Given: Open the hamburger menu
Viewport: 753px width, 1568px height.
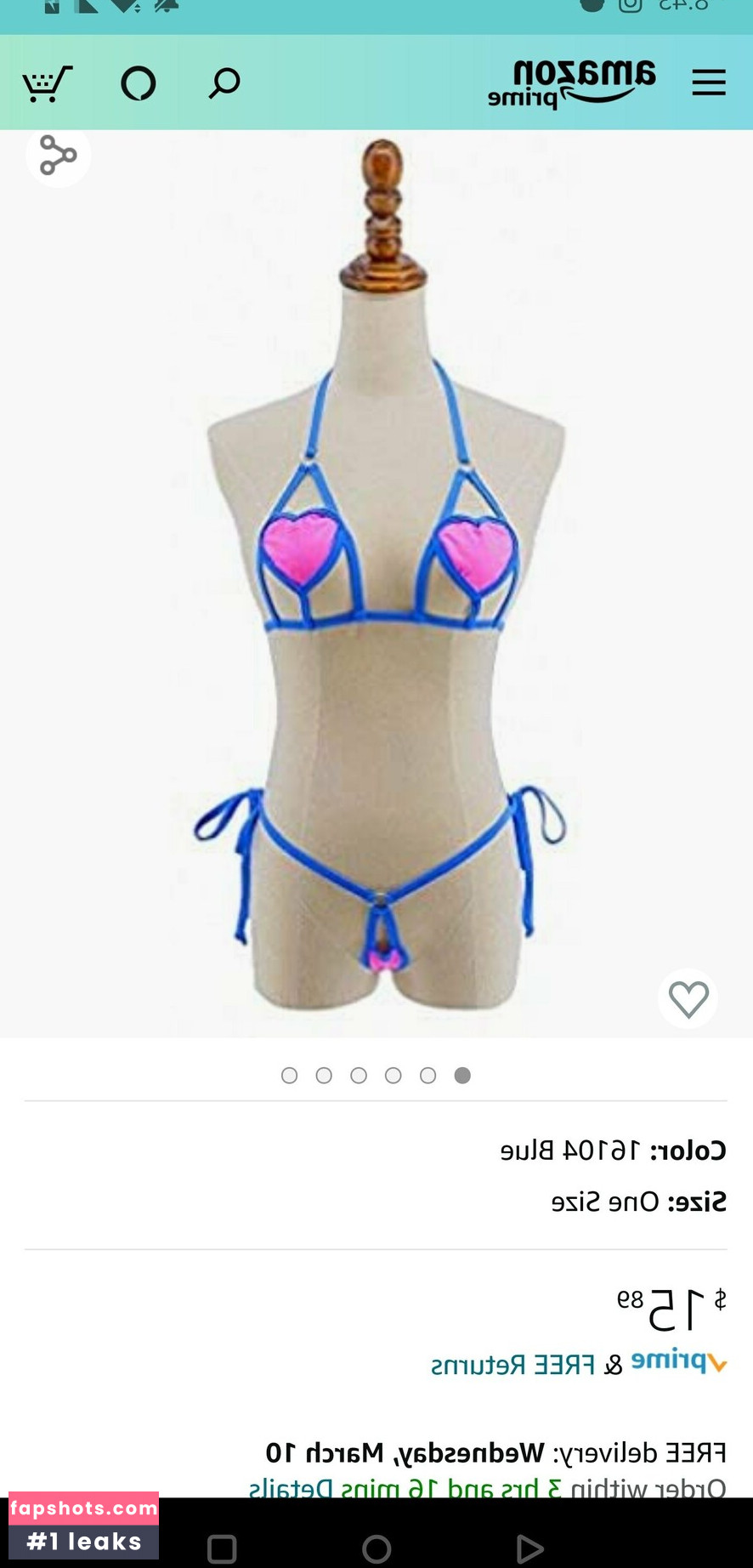Looking at the screenshot, I should 708,83.
